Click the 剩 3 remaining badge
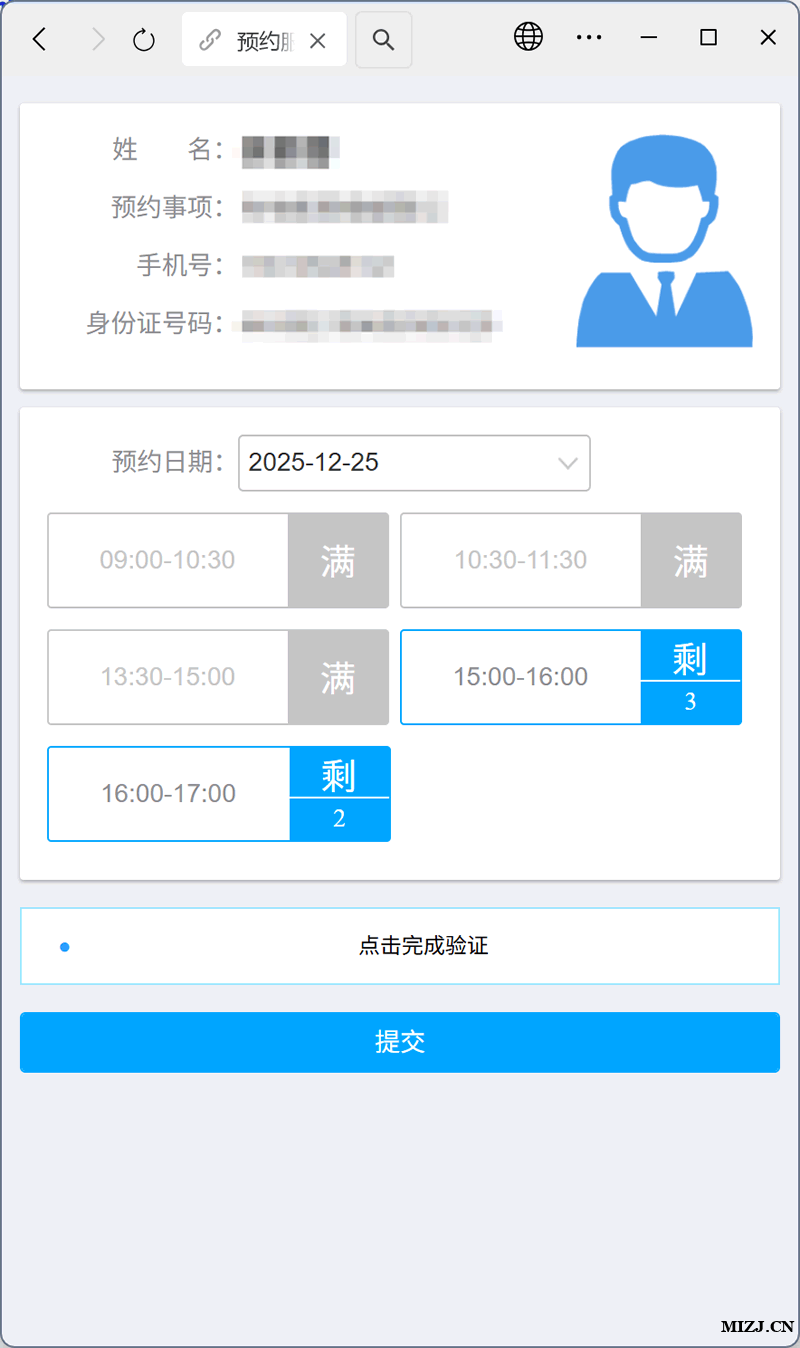The image size is (800, 1348). [x=691, y=677]
